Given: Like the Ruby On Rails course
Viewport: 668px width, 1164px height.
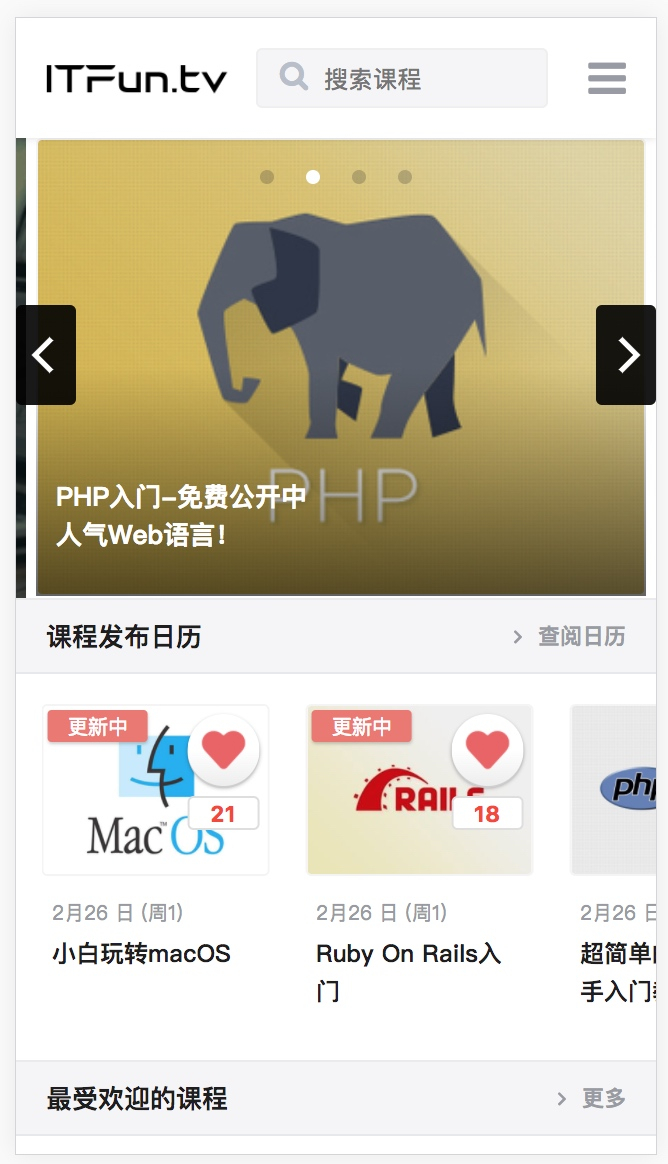Looking at the screenshot, I should pos(487,750).
